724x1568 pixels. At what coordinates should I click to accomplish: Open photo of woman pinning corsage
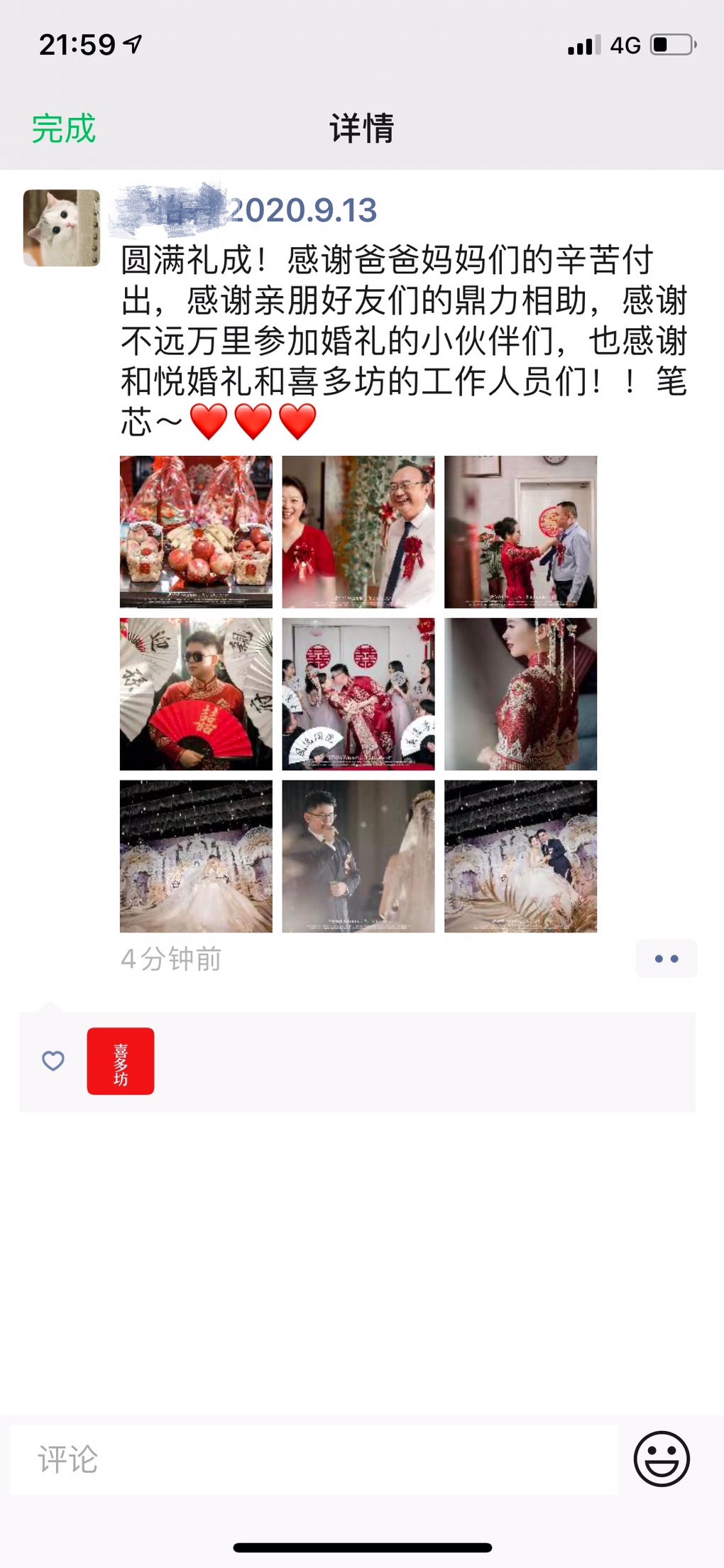point(520,532)
